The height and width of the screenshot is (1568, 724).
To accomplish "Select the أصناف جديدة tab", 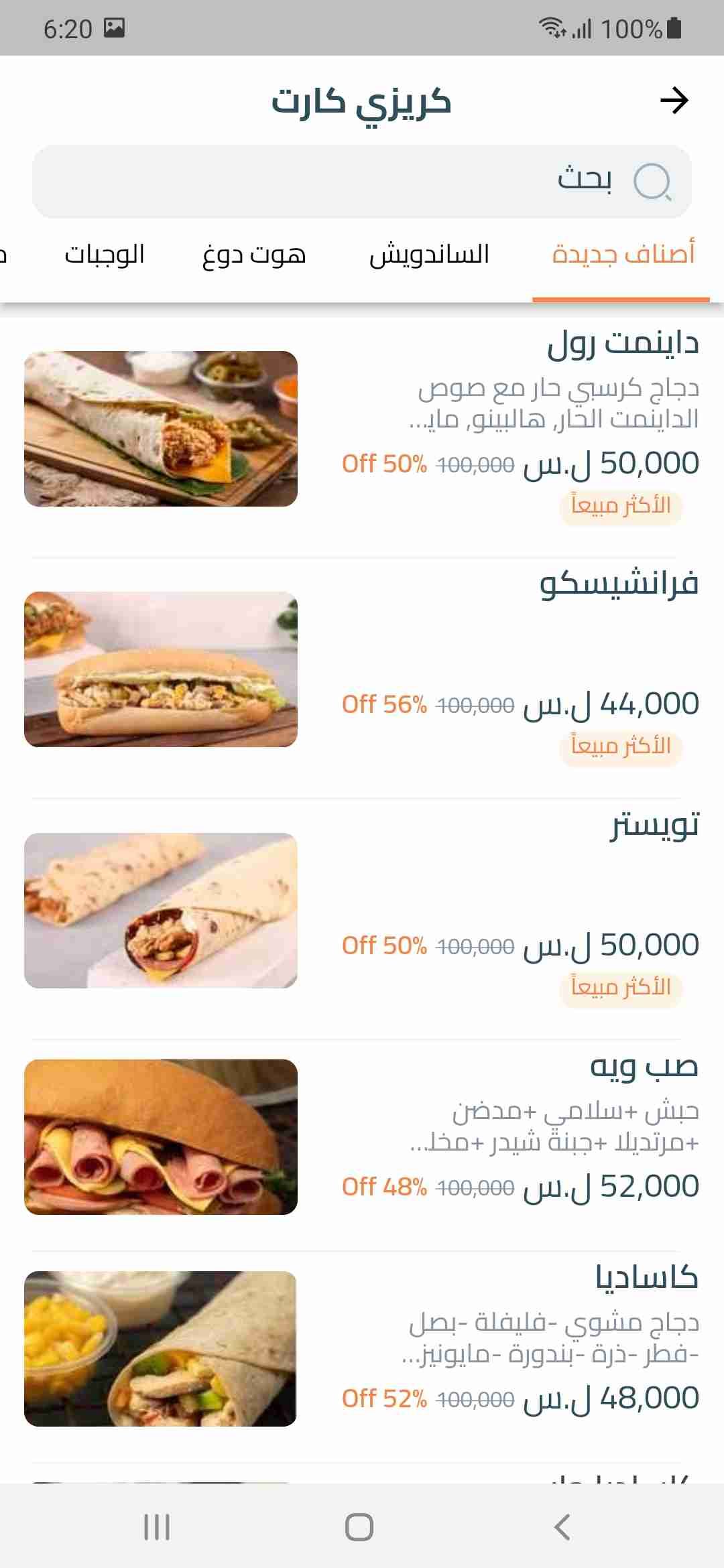I will tap(623, 255).
